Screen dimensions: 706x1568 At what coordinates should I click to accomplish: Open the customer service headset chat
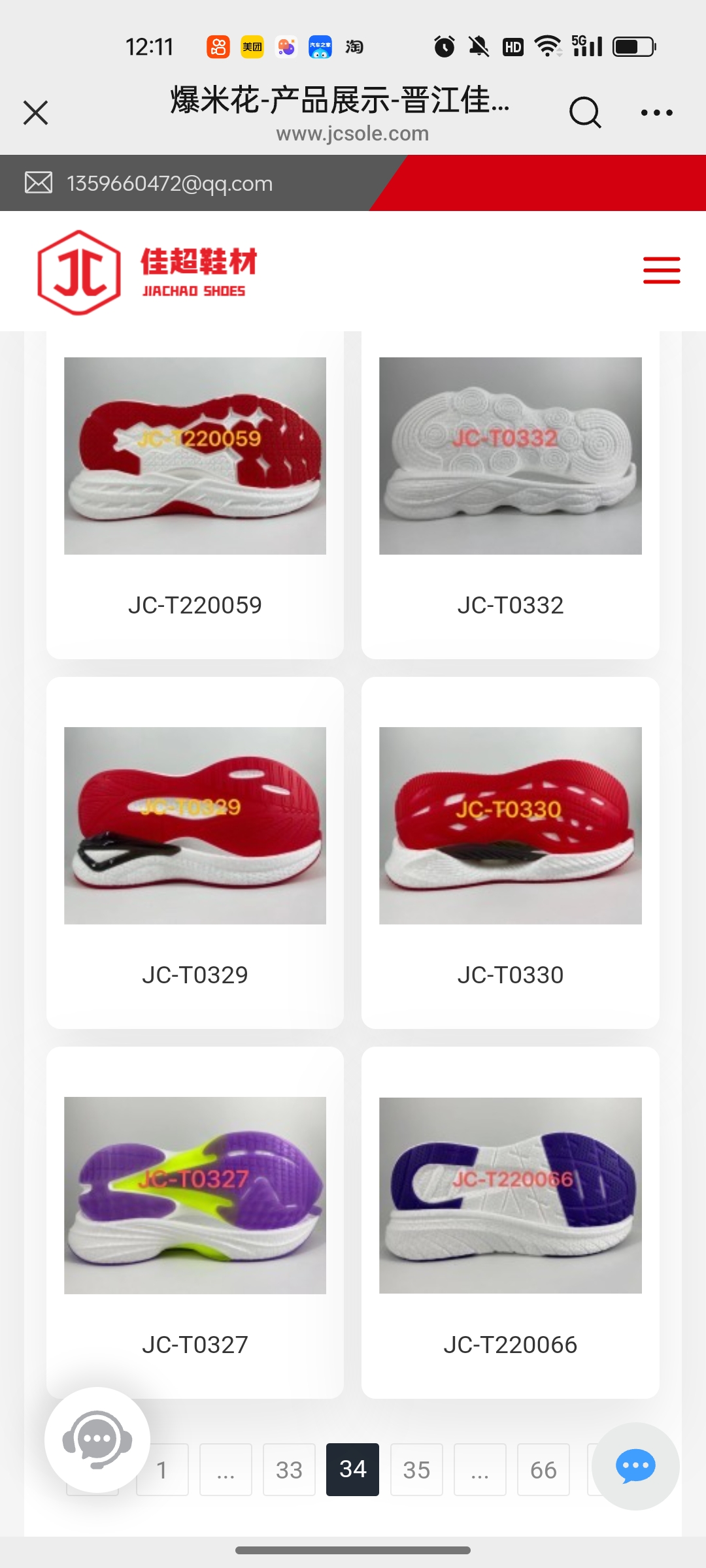click(97, 1439)
